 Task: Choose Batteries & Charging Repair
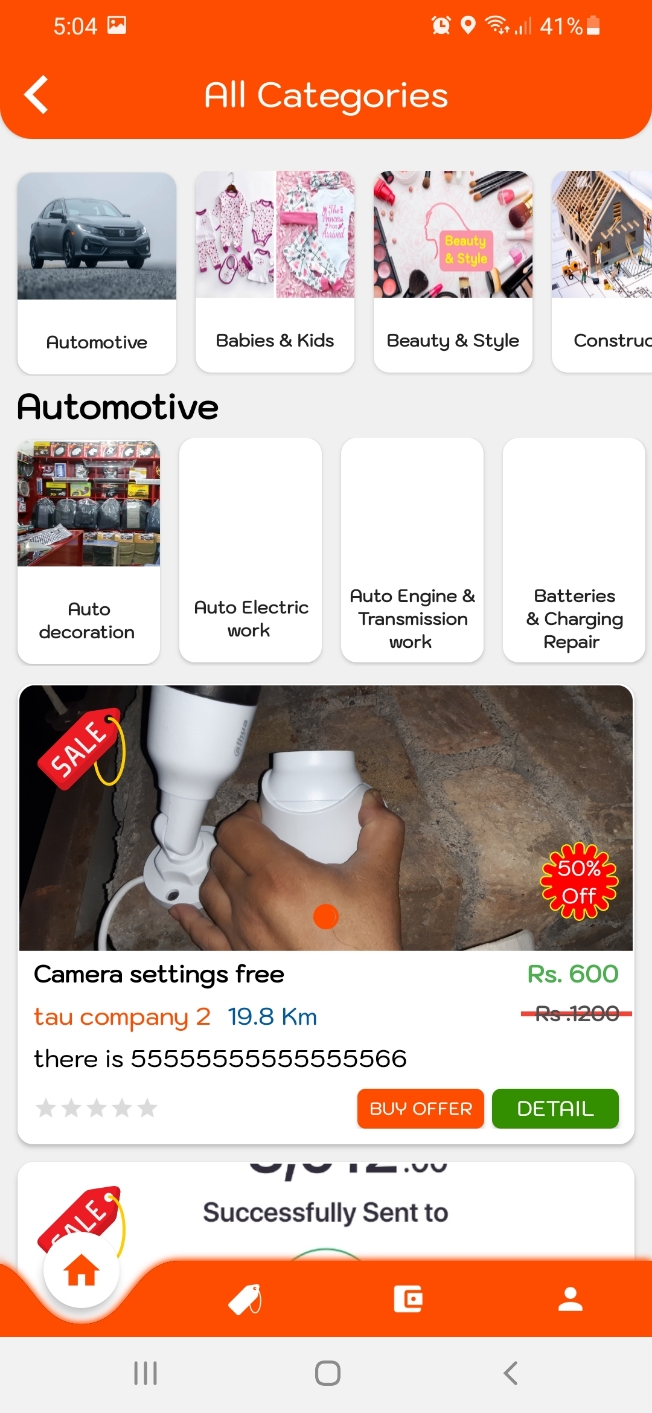(574, 551)
